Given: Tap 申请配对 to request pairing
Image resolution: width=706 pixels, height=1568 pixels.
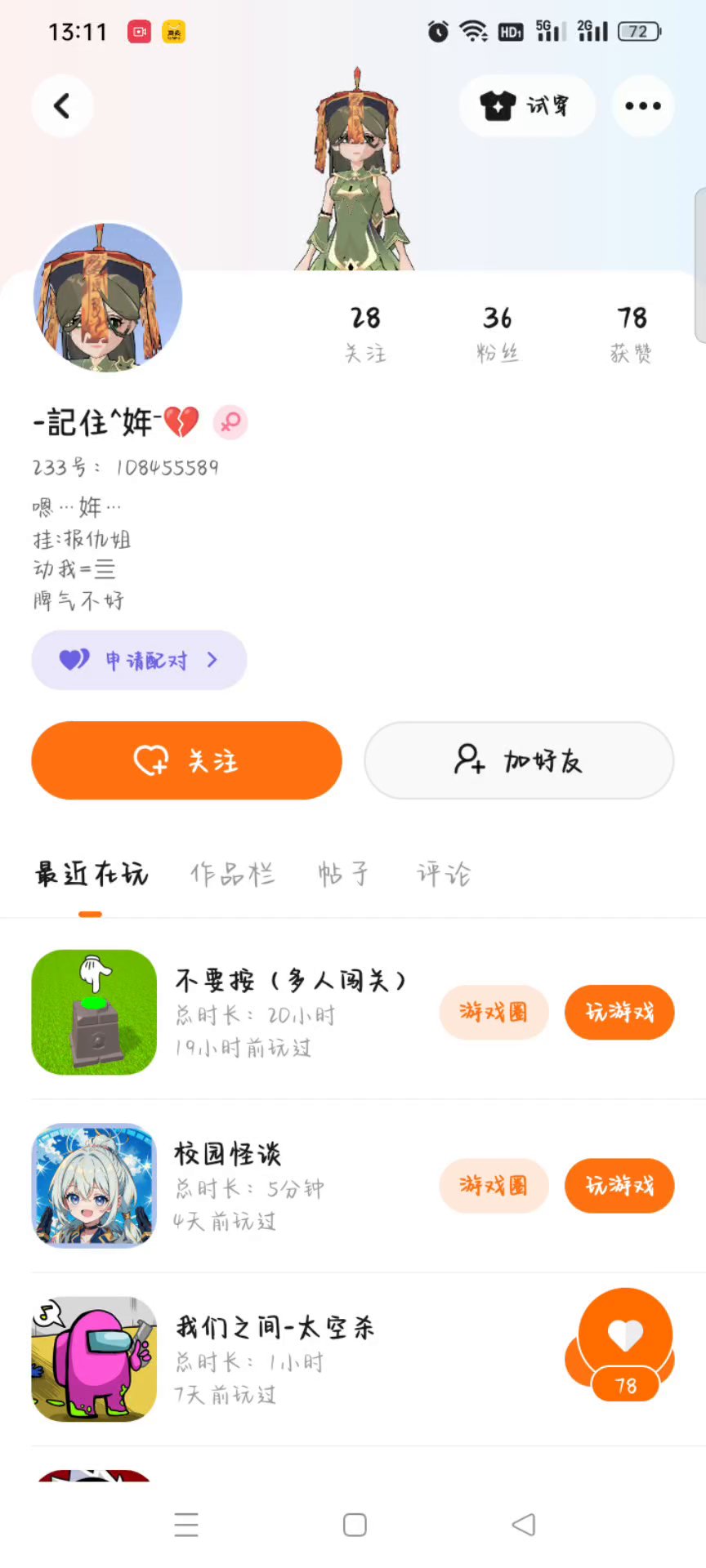Looking at the screenshot, I should [139, 660].
